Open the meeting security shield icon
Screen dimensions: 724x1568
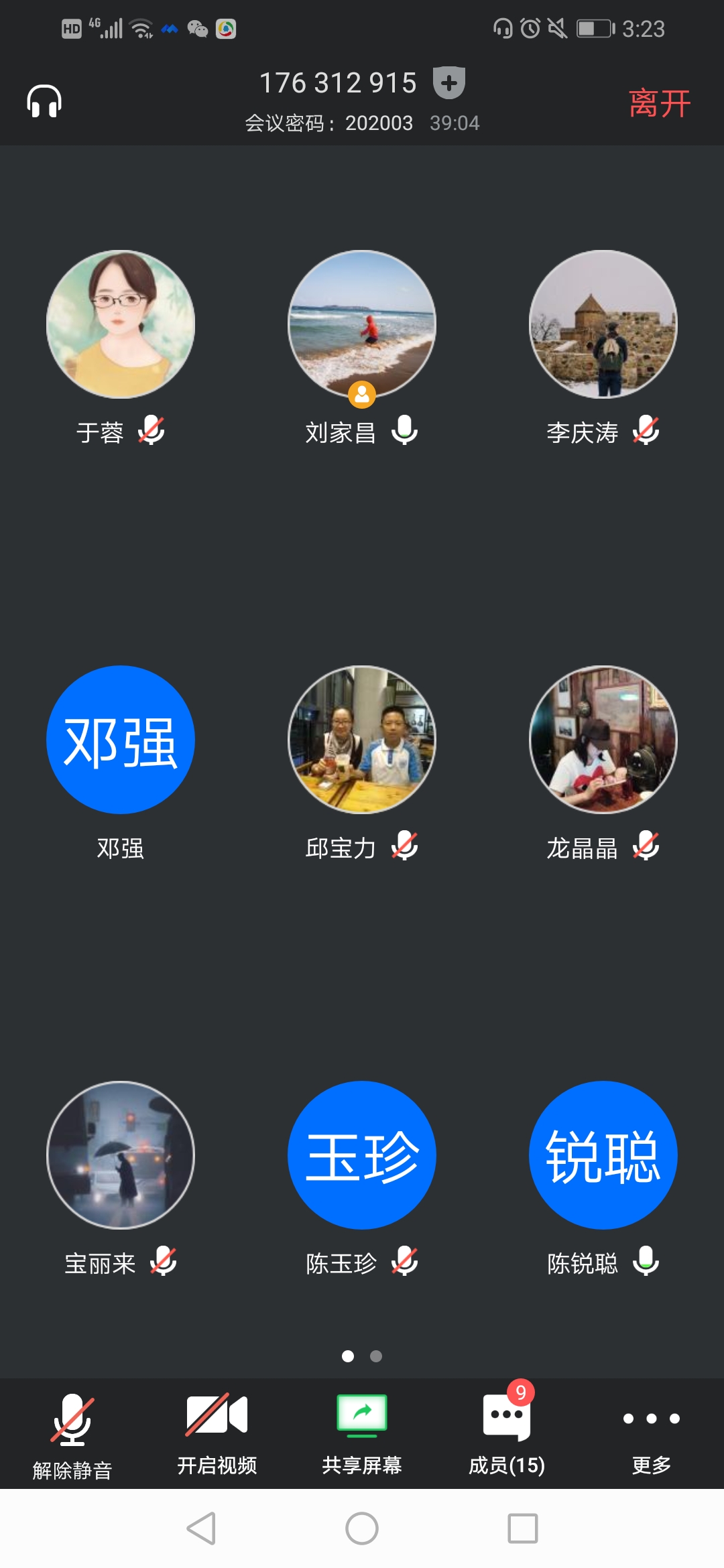[449, 83]
